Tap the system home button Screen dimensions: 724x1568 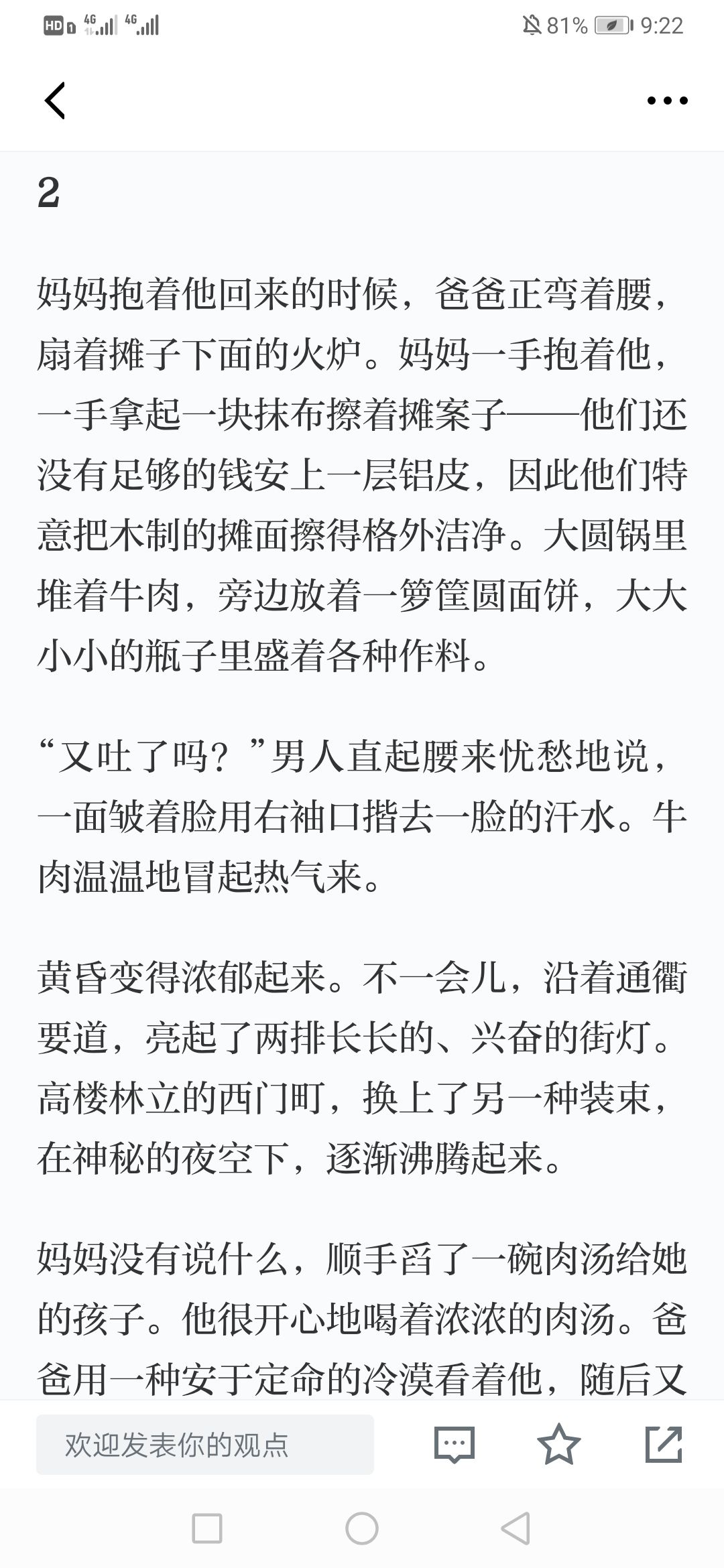[x=362, y=1529]
